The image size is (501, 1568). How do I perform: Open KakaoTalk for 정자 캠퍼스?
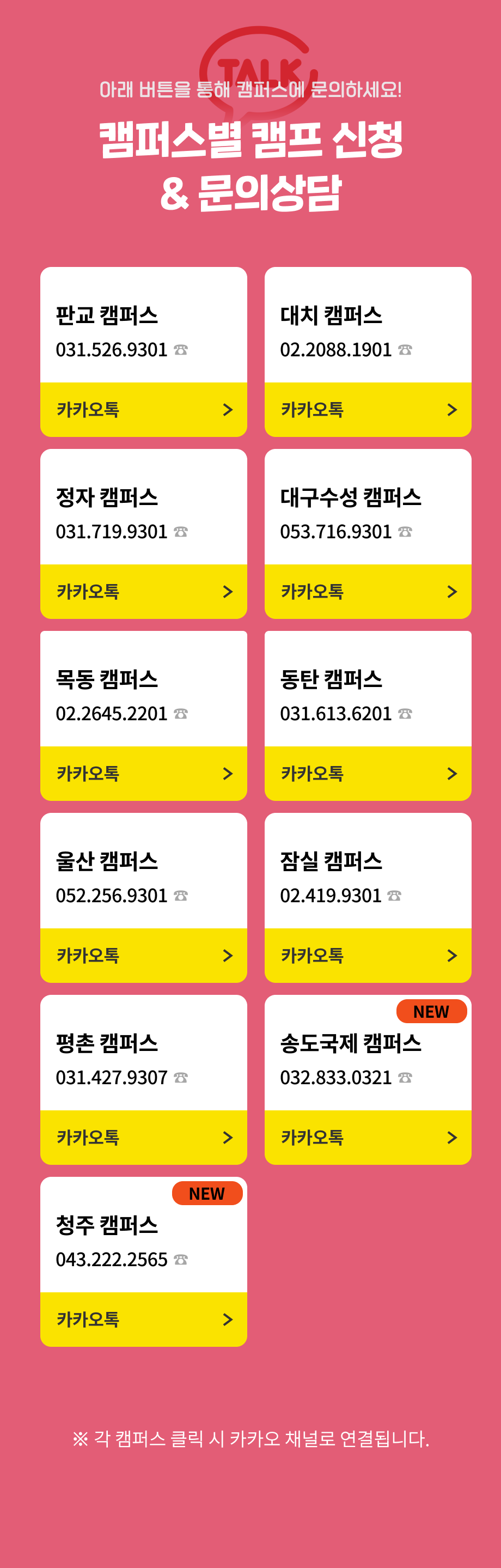click(144, 592)
